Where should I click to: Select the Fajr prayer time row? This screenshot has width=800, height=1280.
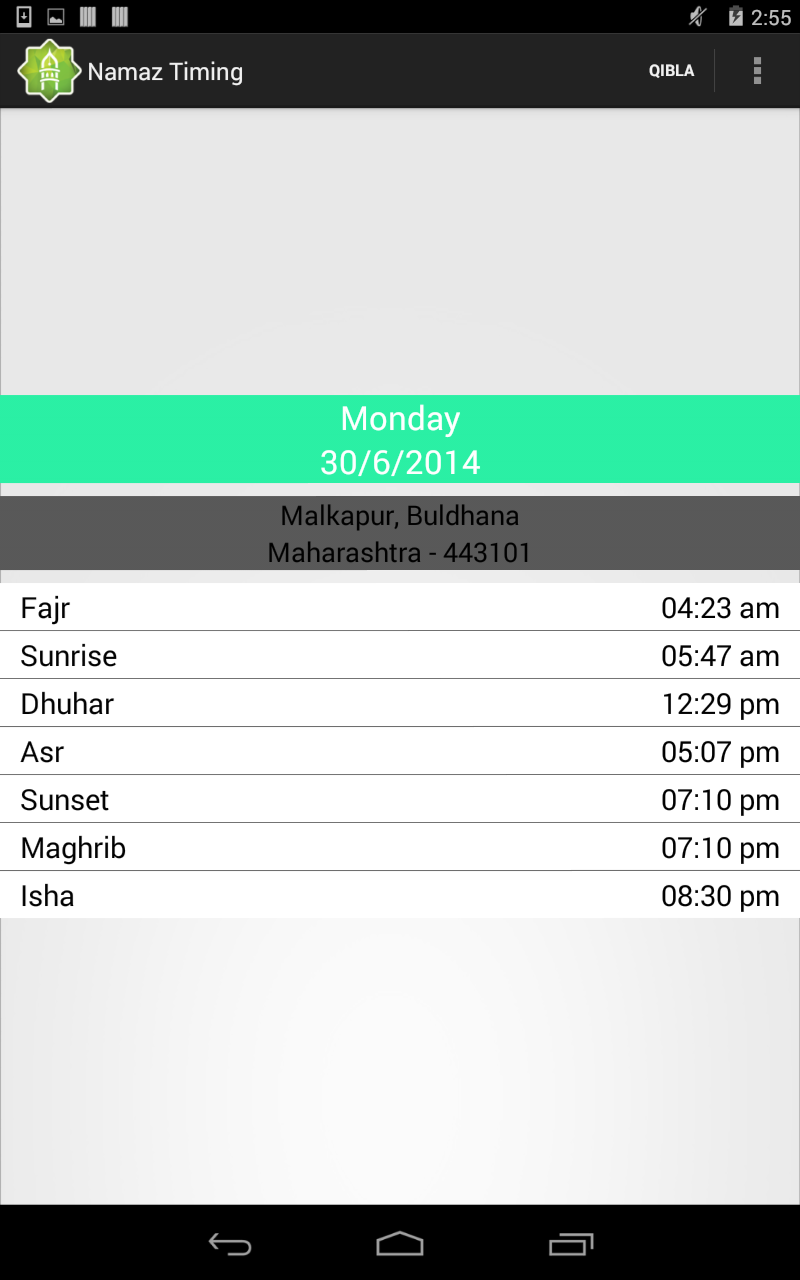click(400, 607)
